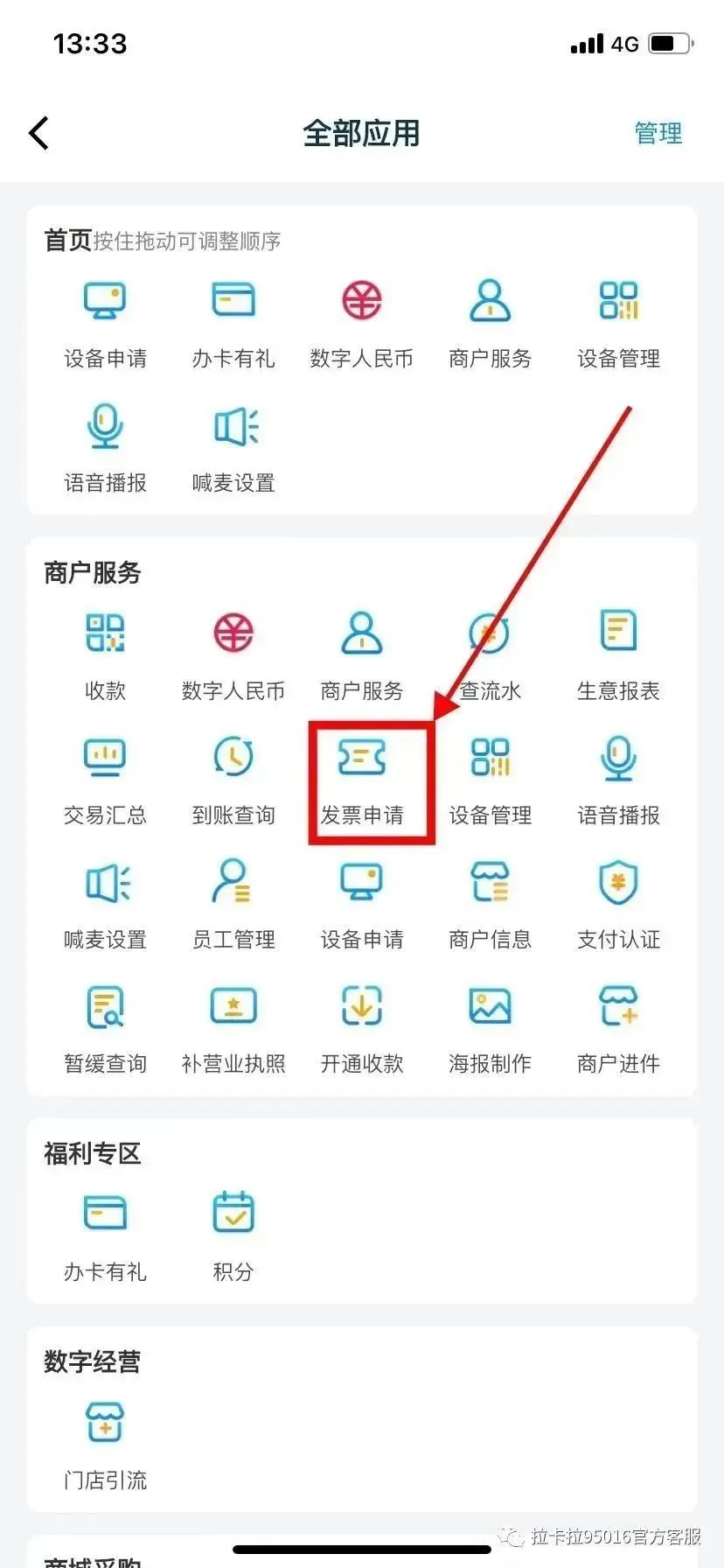The image size is (724, 1568).
Task: Open 交易汇总 summary
Action: 105,779
